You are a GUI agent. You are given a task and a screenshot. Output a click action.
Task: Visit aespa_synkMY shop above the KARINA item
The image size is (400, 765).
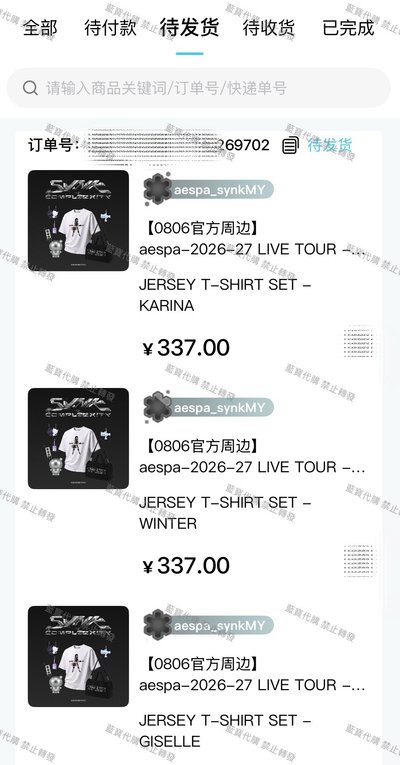click(208, 189)
